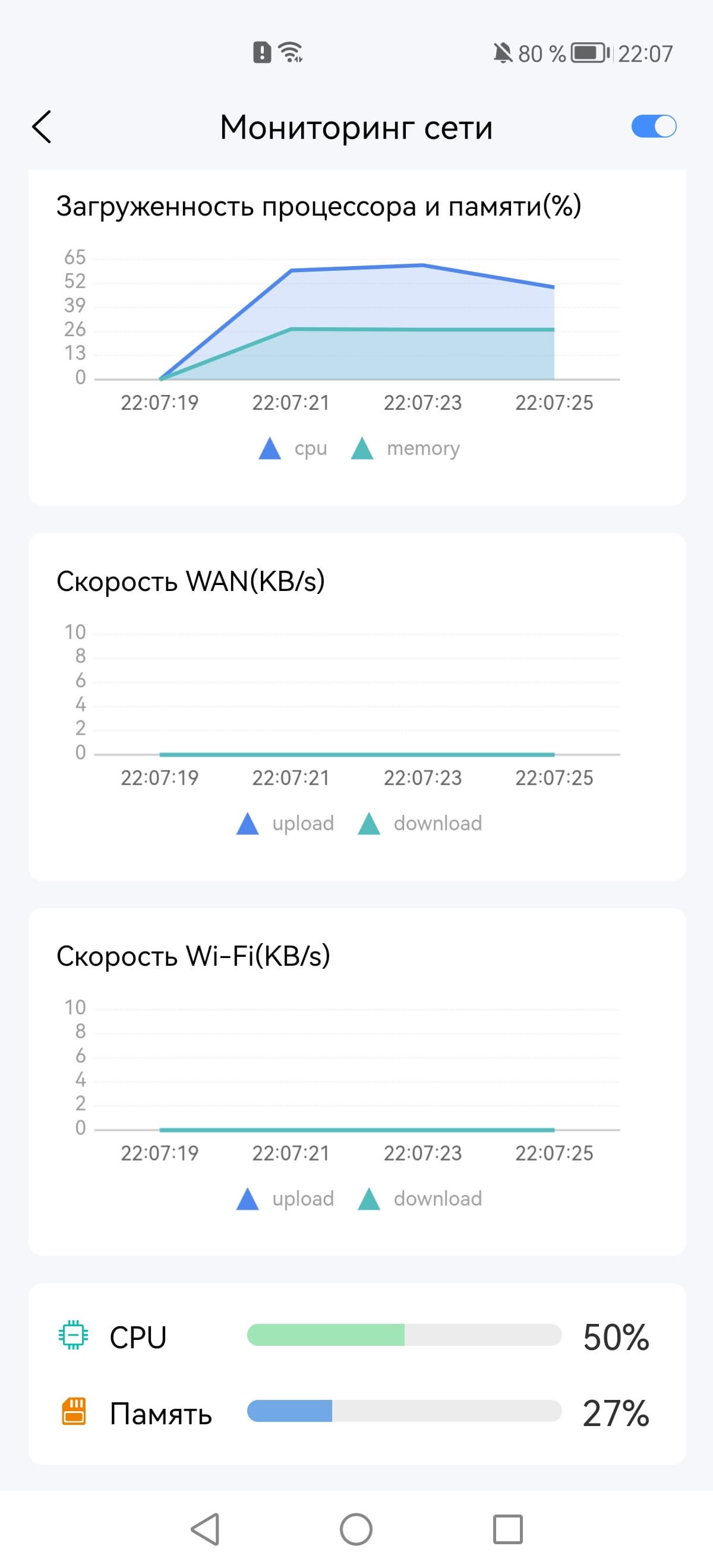The image size is (713, 1568).
Task: Turn off the network monitoring switch
Action: tap(654, 127)
